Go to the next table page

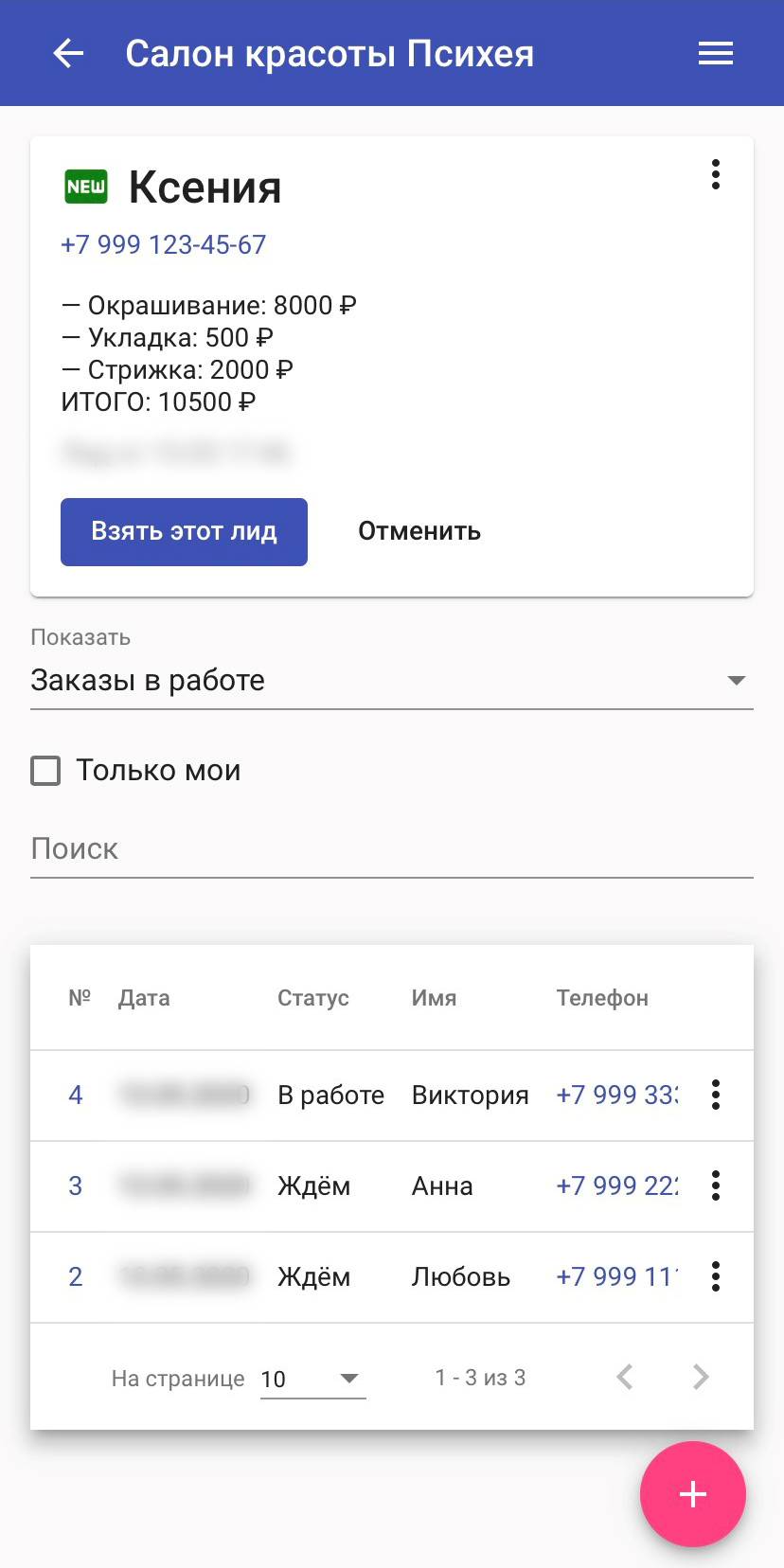pos(700,1377)
